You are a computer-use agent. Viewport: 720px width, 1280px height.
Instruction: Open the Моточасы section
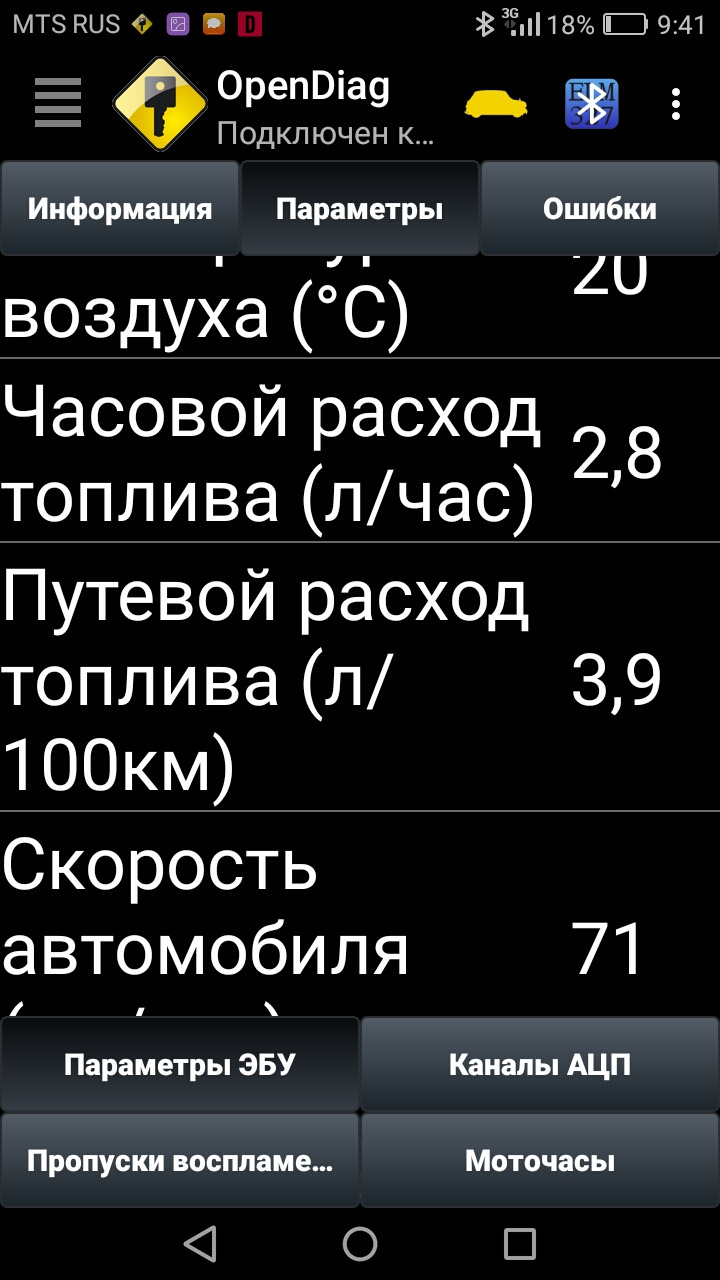[540, 1161]
